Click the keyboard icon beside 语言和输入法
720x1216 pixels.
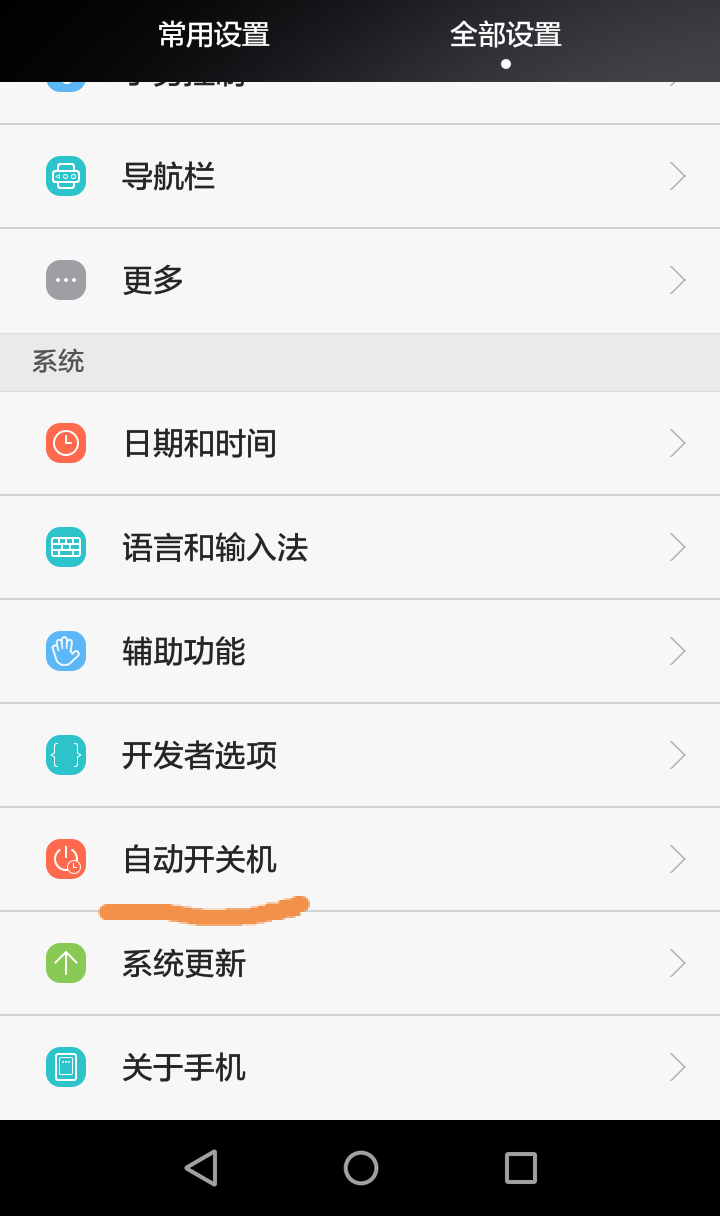tap(65, 547)
